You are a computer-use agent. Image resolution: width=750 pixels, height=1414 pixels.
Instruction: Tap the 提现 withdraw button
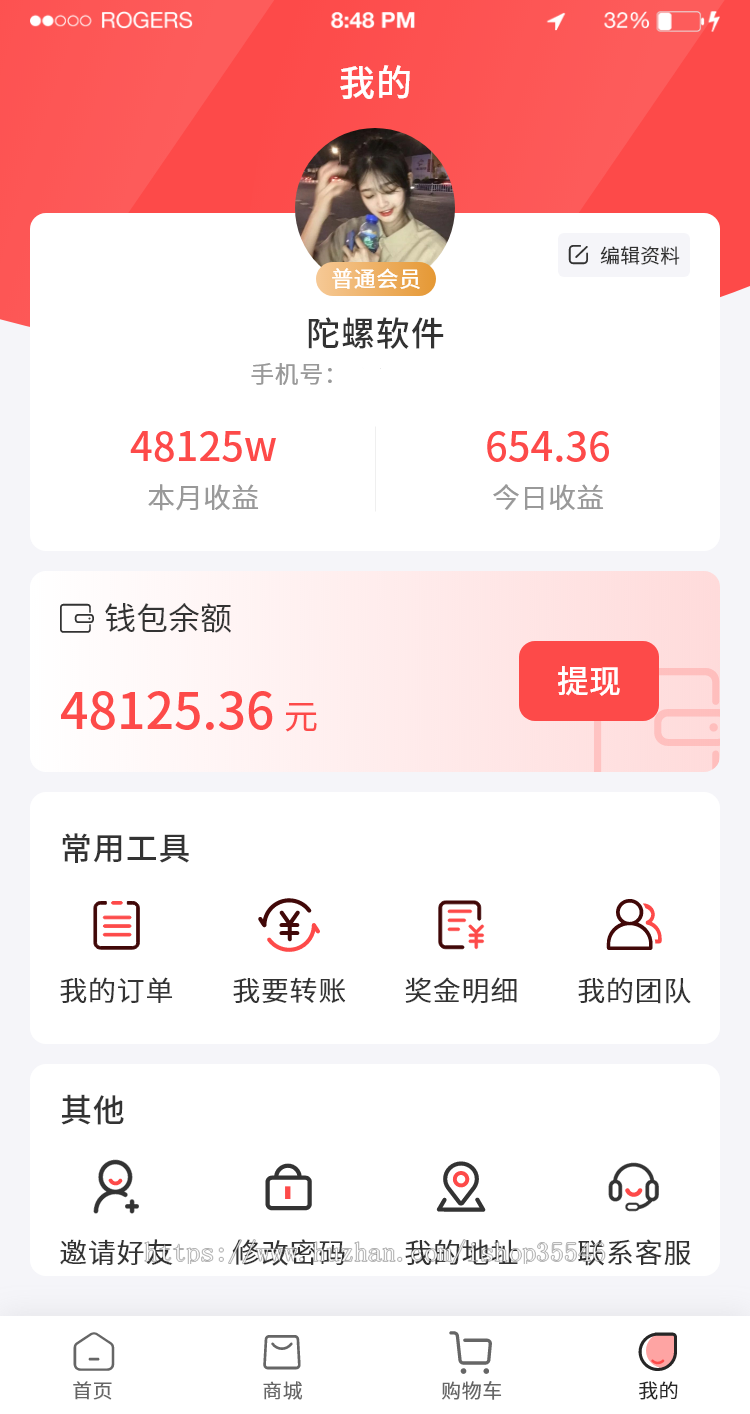588,681
